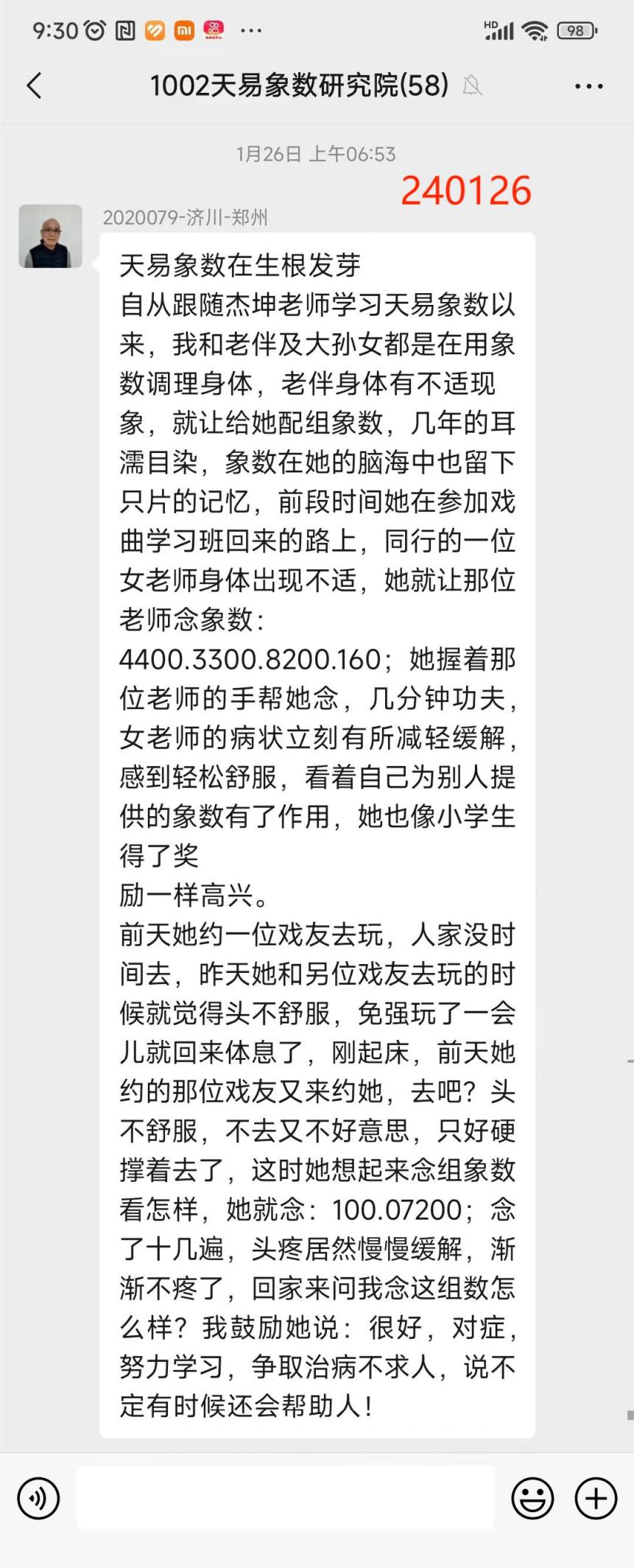The width and height of the screenshot is (634, 1568).
Task: Open the emoji sticker panel
Action: [532, 1498]
